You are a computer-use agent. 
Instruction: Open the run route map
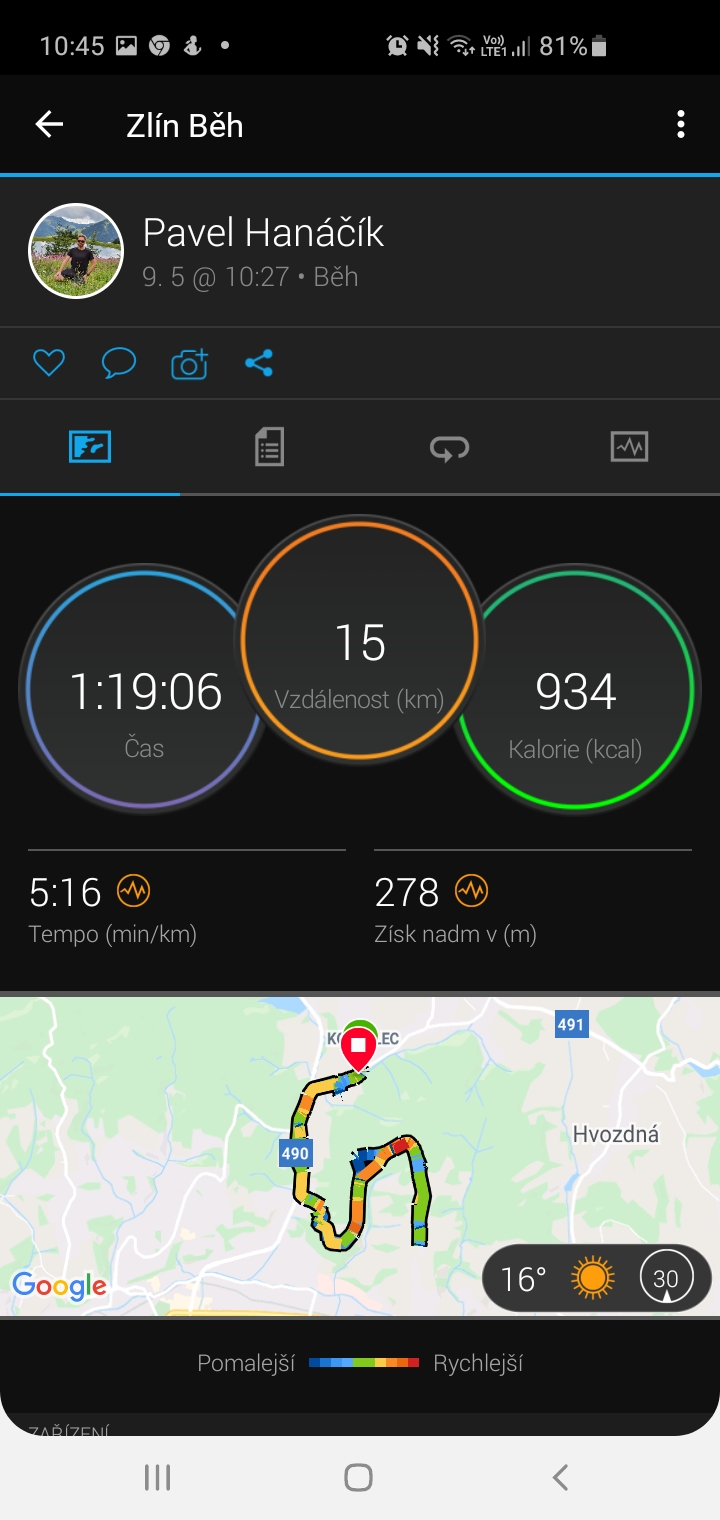360,1156
